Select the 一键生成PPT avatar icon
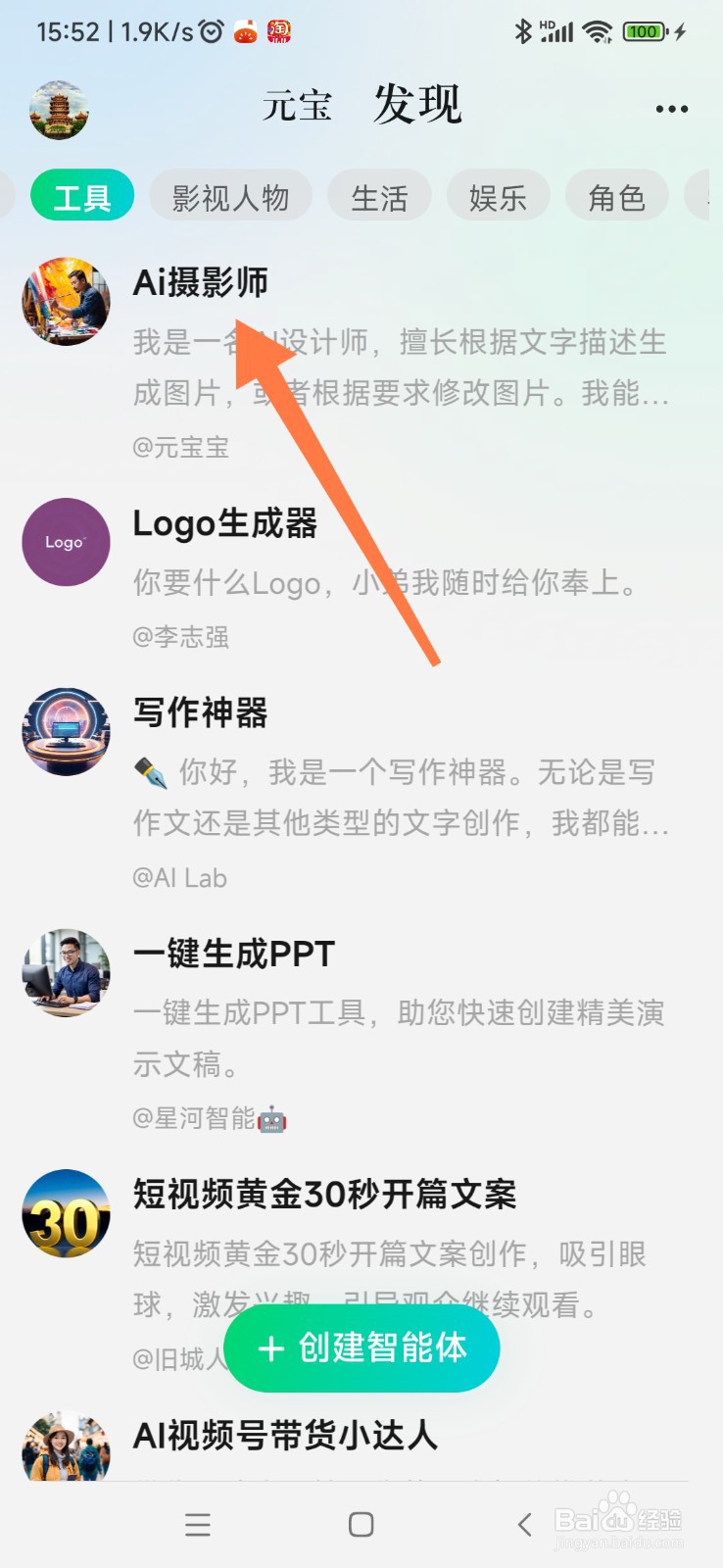 (x=65, y=971)
